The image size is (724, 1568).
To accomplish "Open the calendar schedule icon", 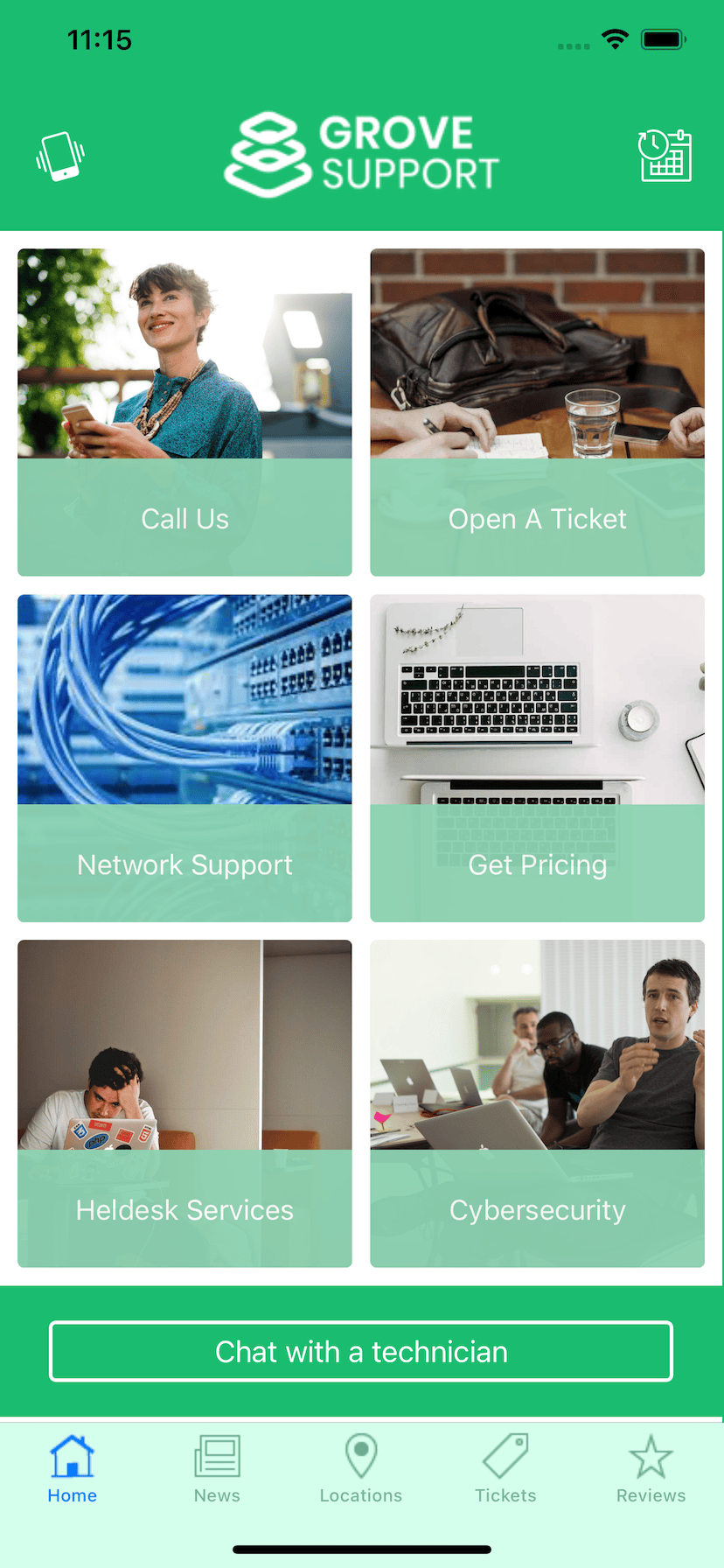I will 665,156.
